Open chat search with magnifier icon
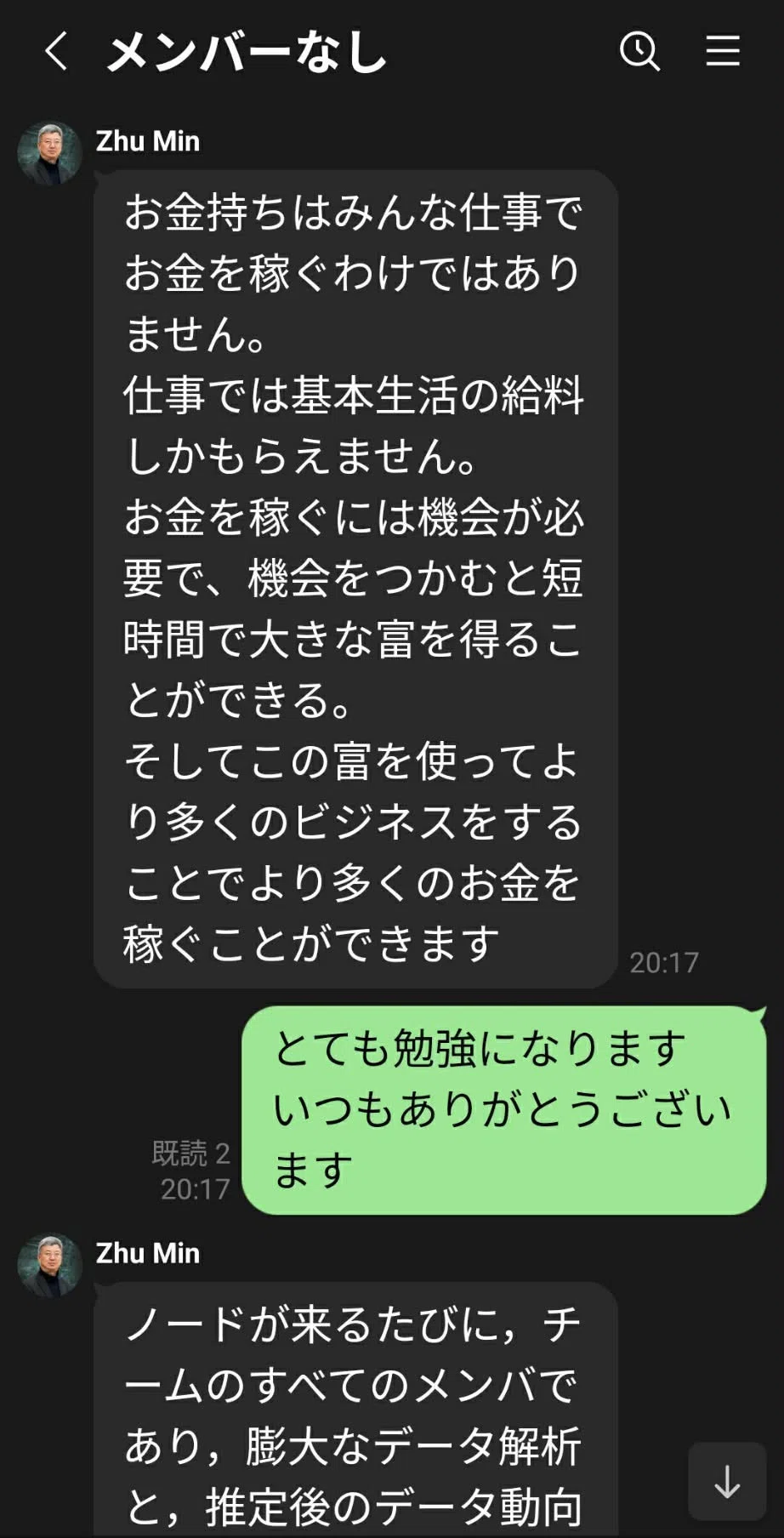 pos(639,51)
